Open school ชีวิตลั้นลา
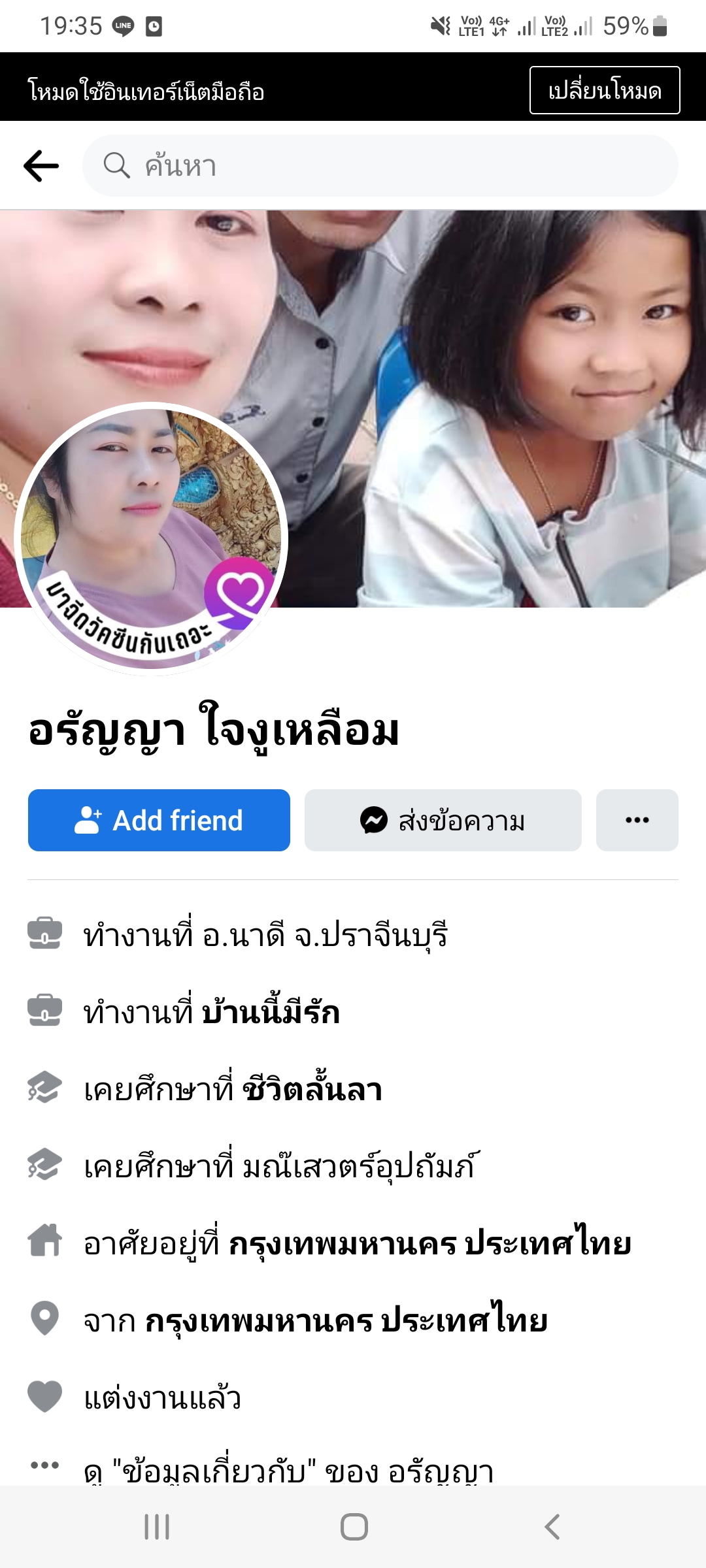The width and height of the screenshot is (706, 1568). pyautogui.click(x=312, y=1090)
